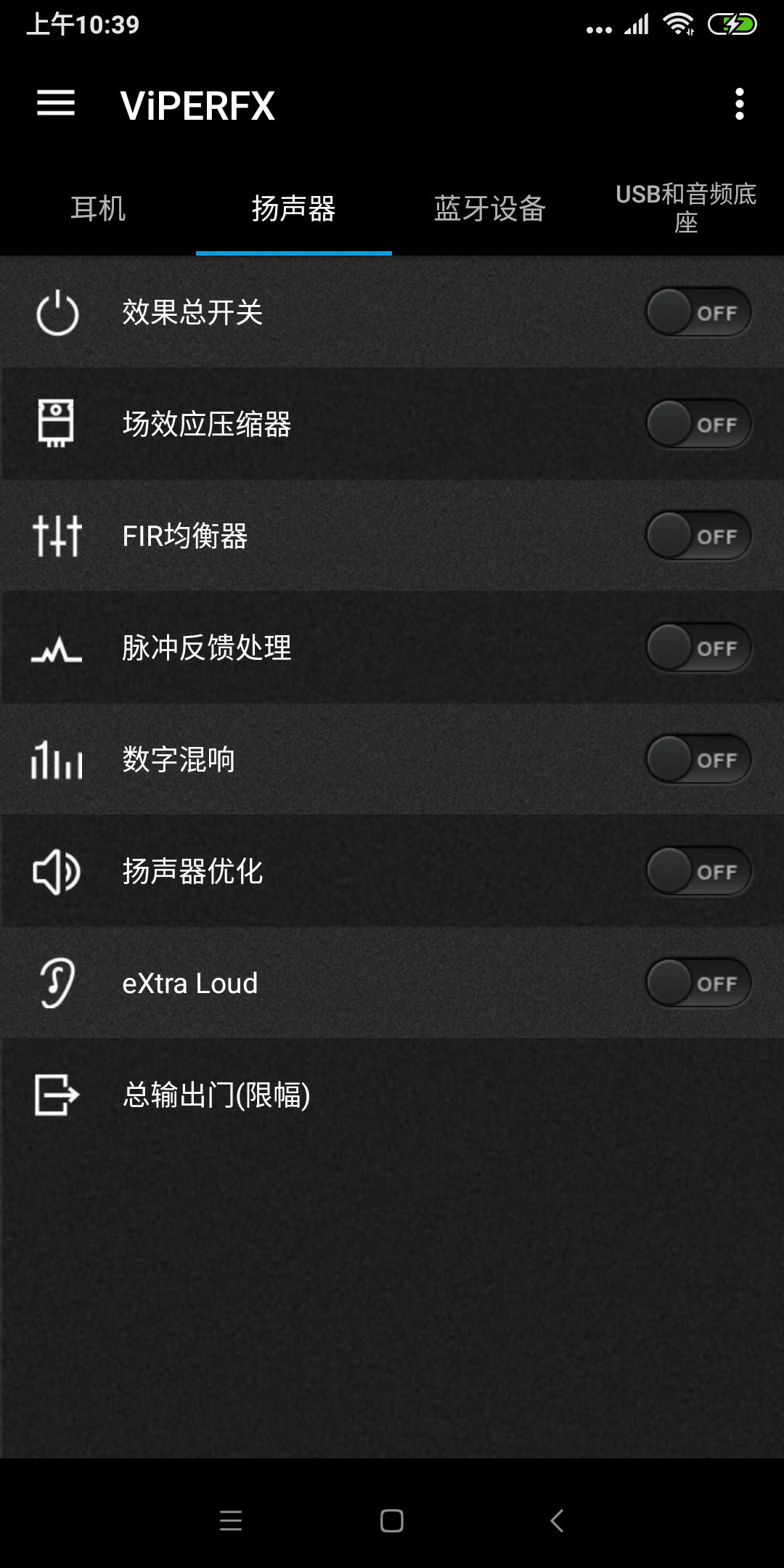The width and height of the screenshot is (784, 1568).
Task: Go to the home screen via system button
Action: click(x=392, y=1521)
